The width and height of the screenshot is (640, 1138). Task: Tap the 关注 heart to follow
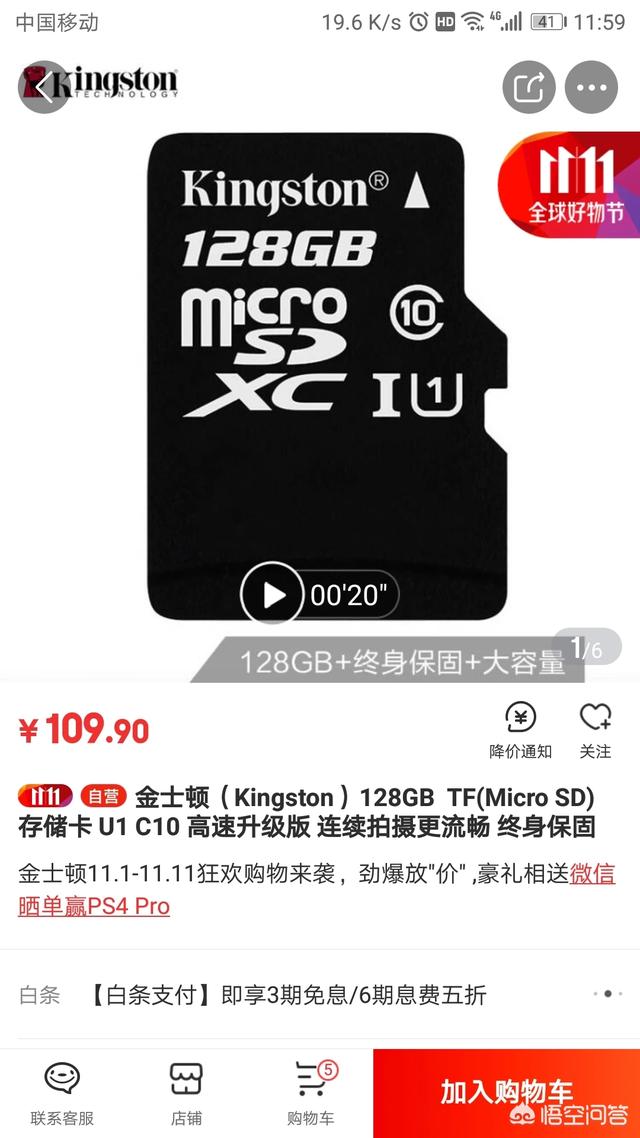click(x=595, y=729)
